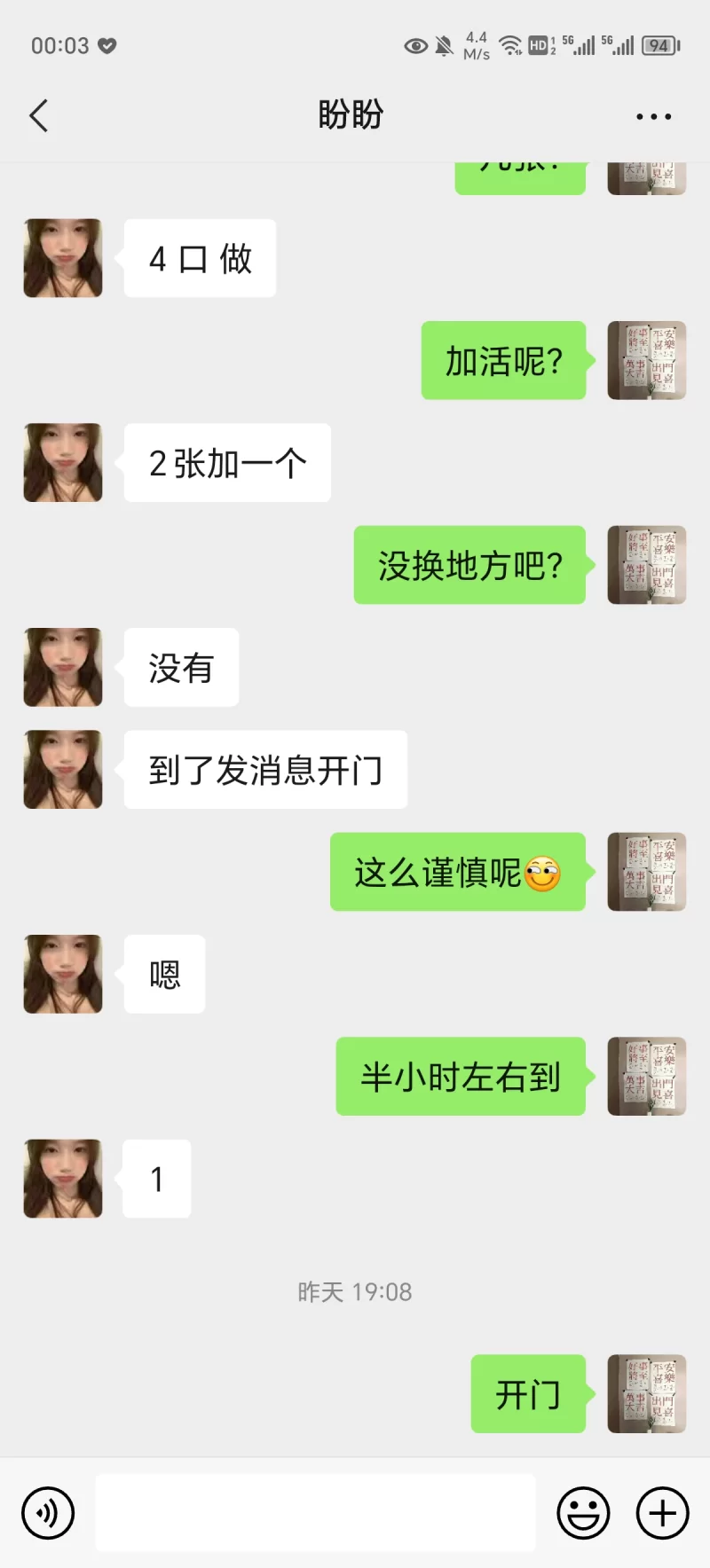View my avatar beside "半小时左右到"
The width and height of the screenshot is (710, 1568).
point(646,1077)
